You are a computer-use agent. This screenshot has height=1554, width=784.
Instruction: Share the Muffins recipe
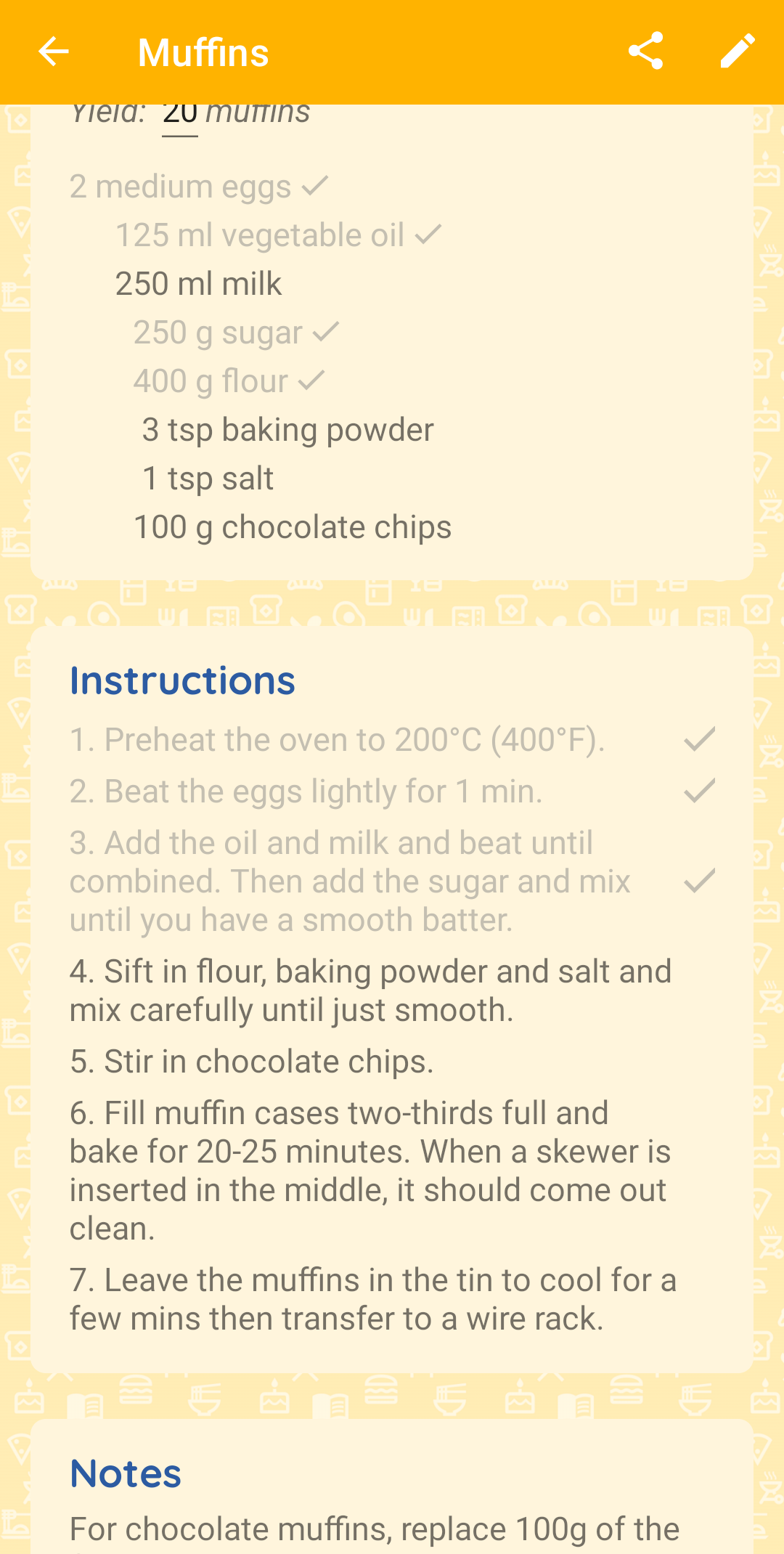(x=645, y=52)
